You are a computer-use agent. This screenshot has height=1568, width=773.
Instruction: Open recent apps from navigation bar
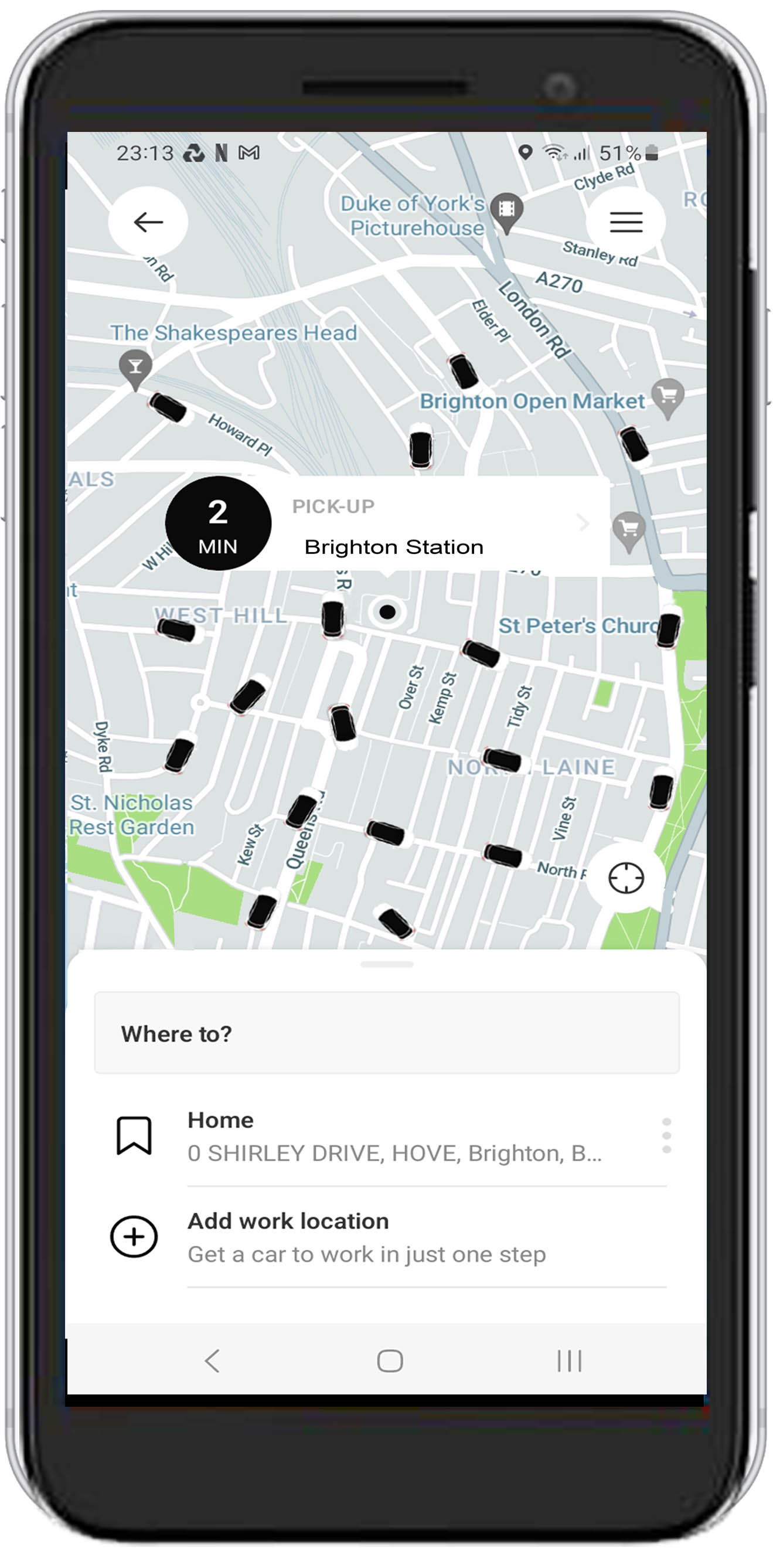click(x=569, y=1361)
